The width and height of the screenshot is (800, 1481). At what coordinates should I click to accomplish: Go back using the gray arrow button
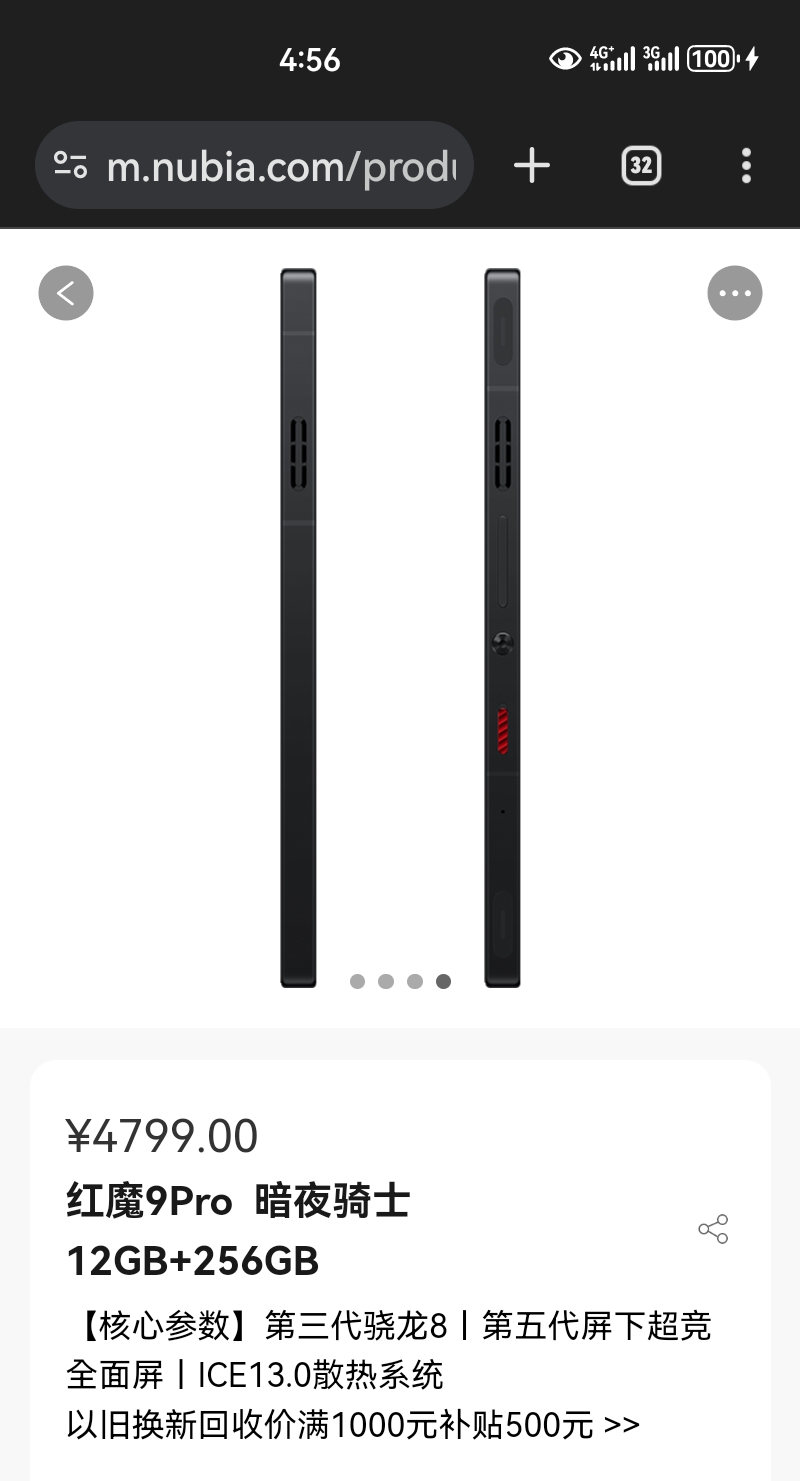pyautogui.click(x=66, y=294)
